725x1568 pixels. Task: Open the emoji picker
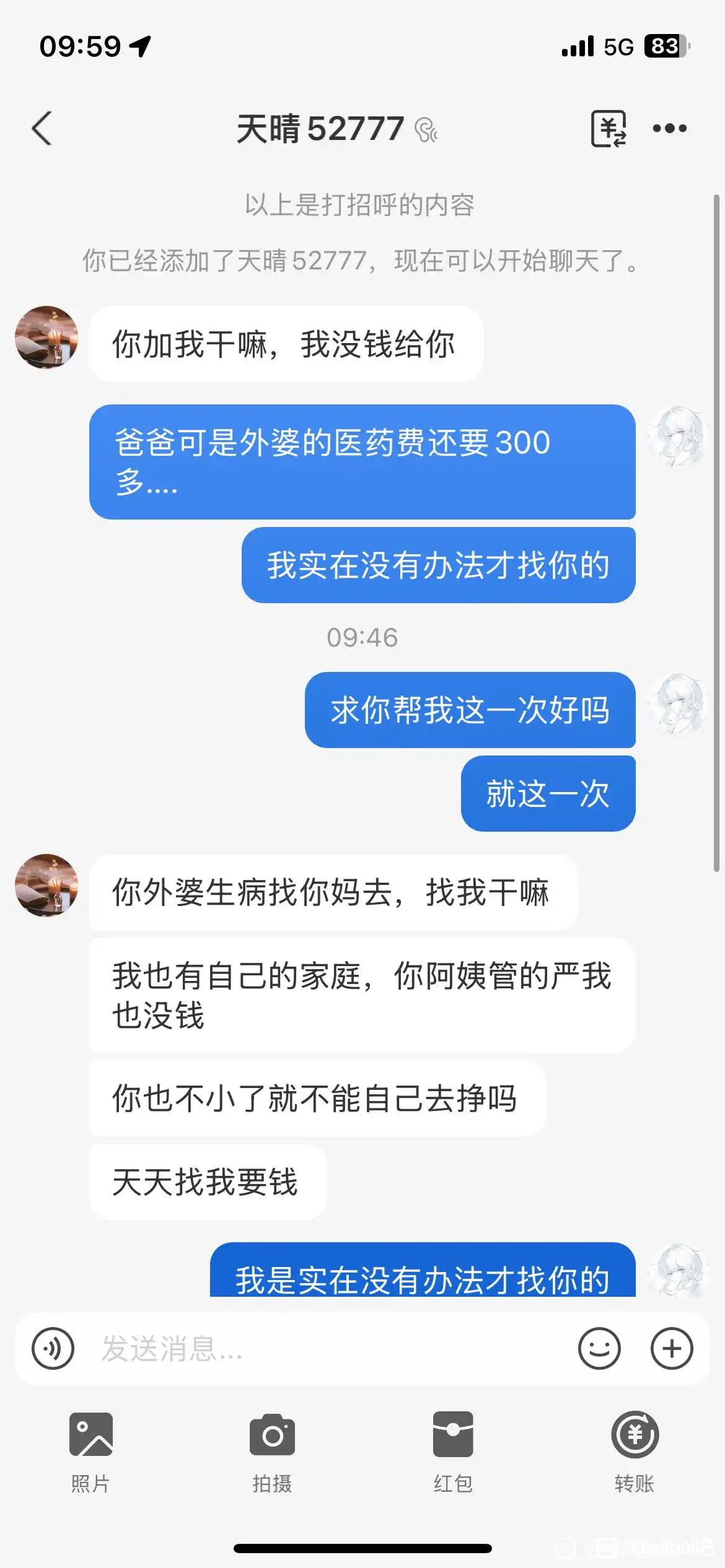tap(599, 1349)
